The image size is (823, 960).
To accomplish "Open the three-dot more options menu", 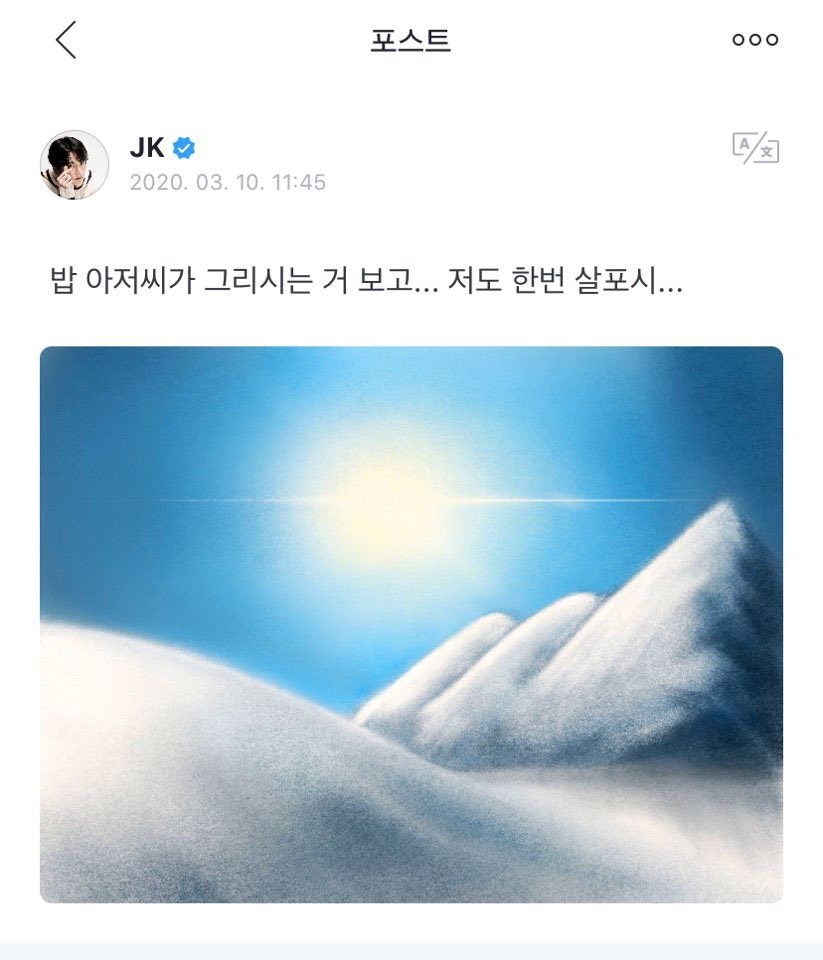I will [x=755, y=40].
